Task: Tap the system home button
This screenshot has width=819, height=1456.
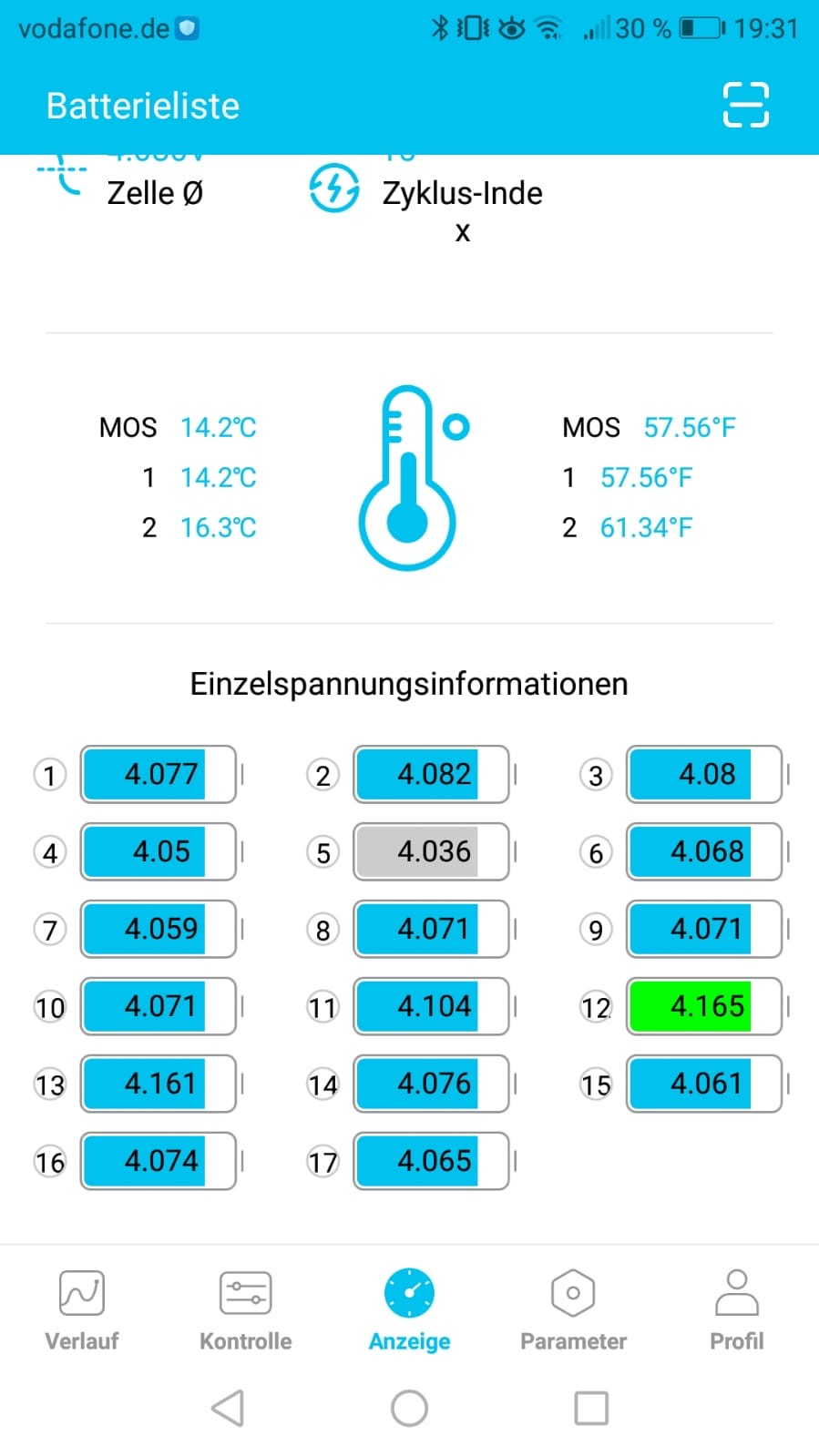Action: (409, 1408)
